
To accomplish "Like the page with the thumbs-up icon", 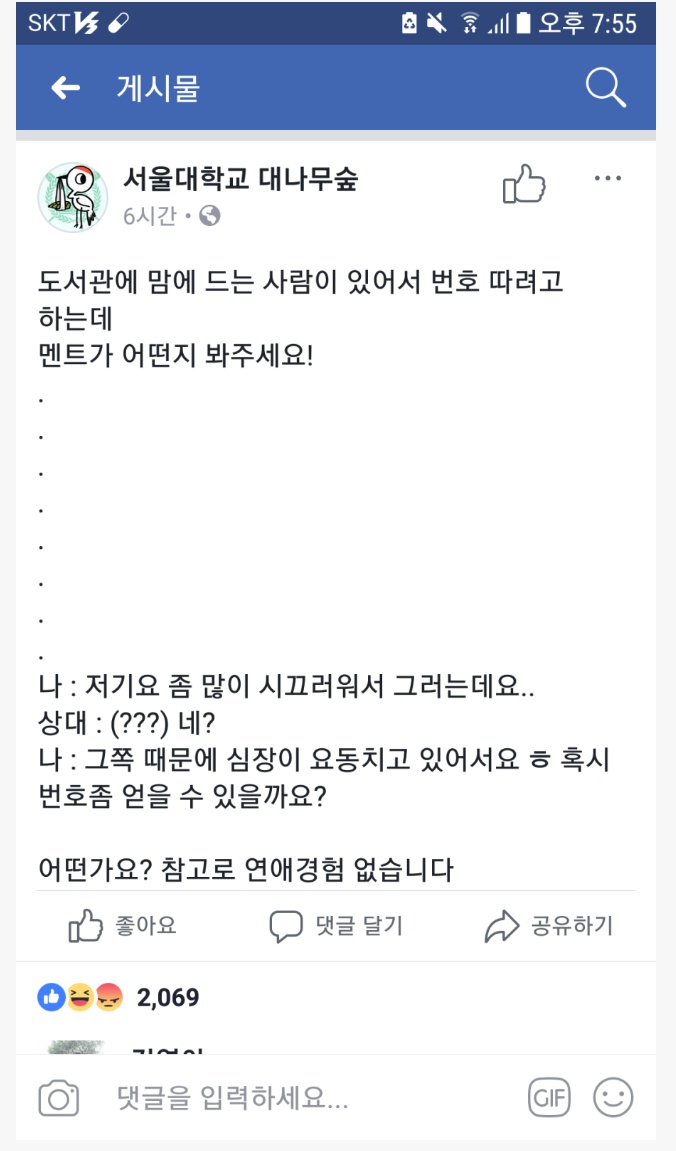I will [x=524, y=184].
